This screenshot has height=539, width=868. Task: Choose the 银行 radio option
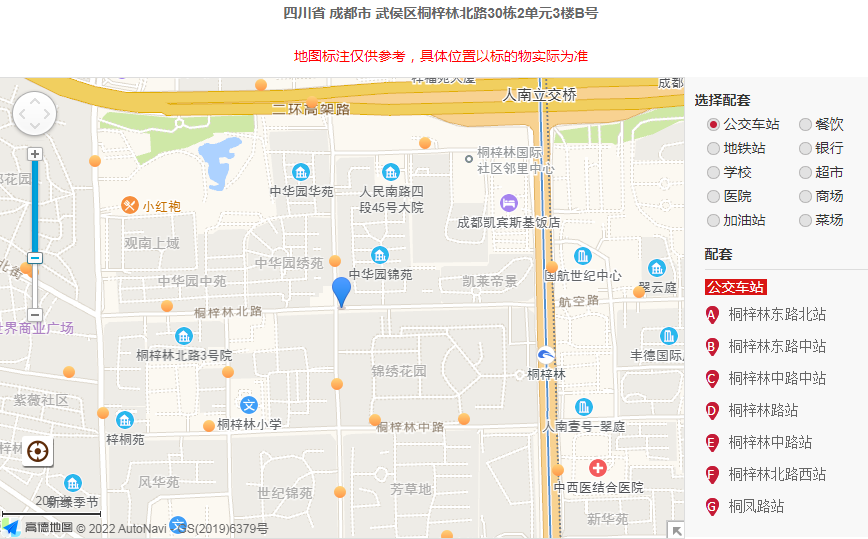[x=806, y=149]
